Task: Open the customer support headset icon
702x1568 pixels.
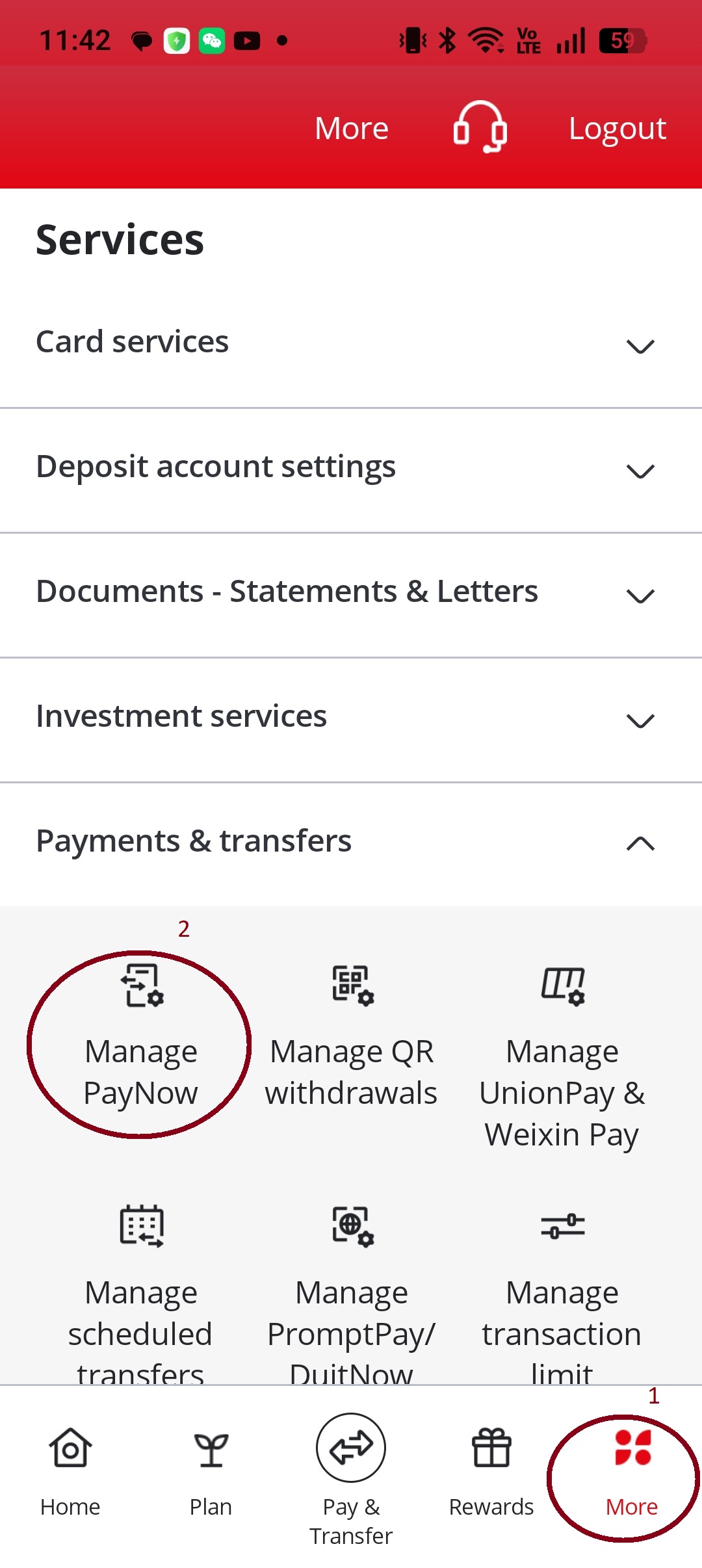Action: [480, 127]
